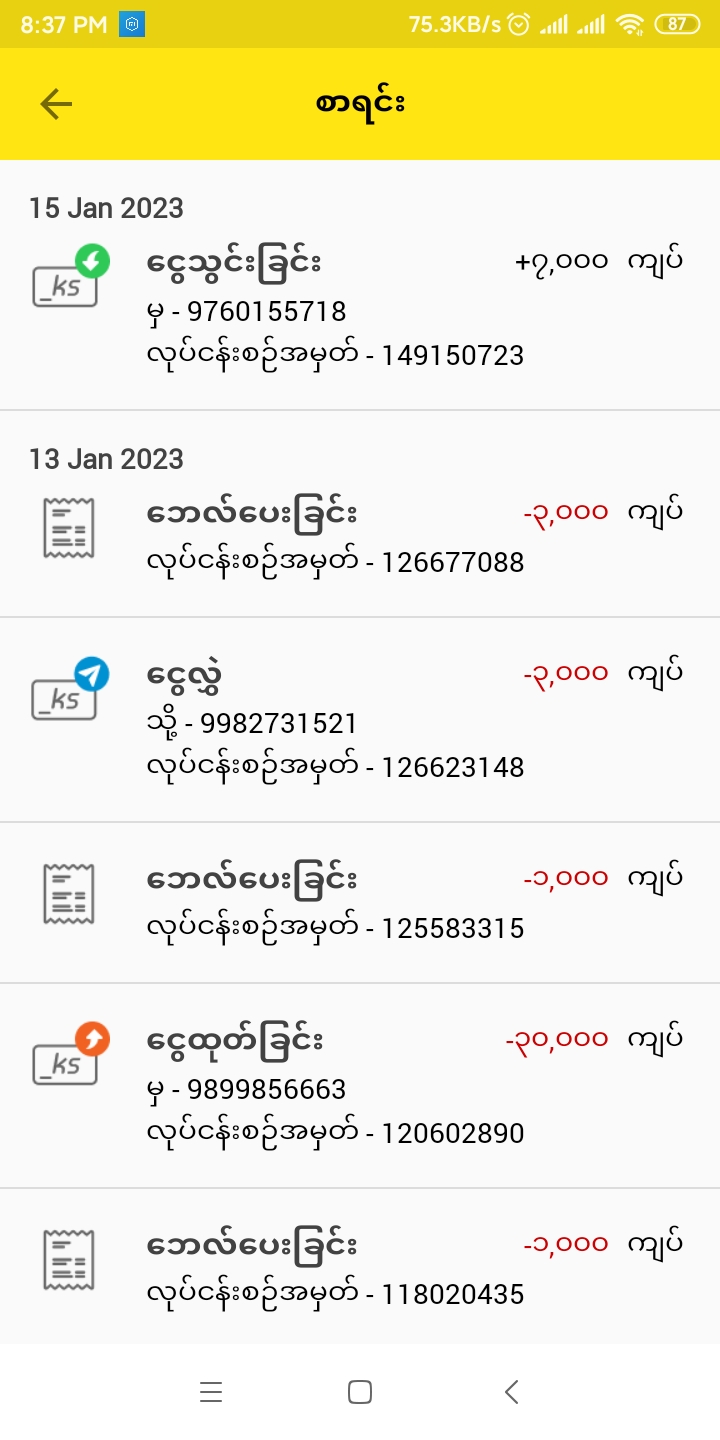
Task: Open the recent apps menu button
Action: pos(210,1392)
